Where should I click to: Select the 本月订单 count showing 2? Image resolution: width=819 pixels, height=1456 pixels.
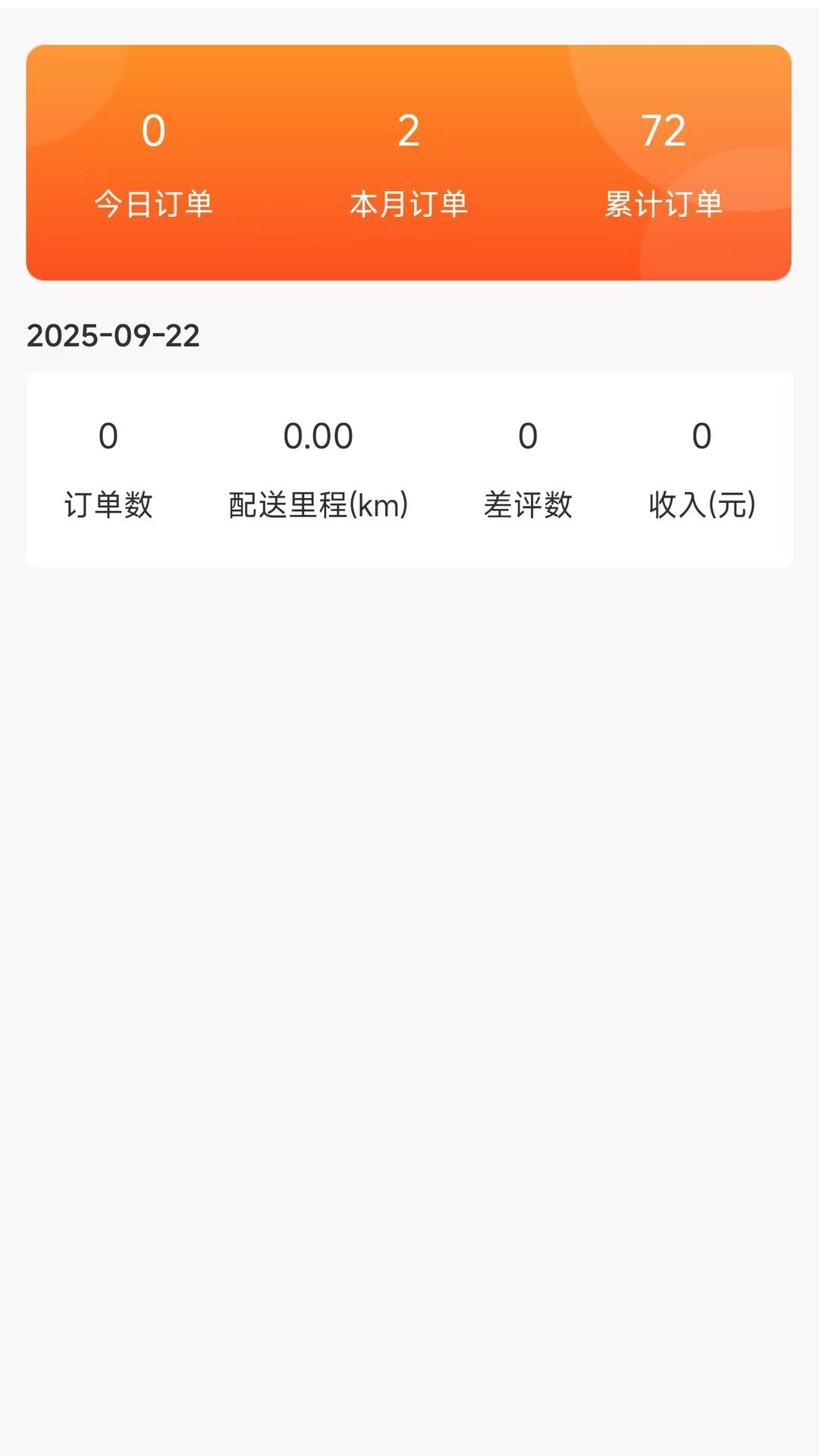click(x=409, y=130)
